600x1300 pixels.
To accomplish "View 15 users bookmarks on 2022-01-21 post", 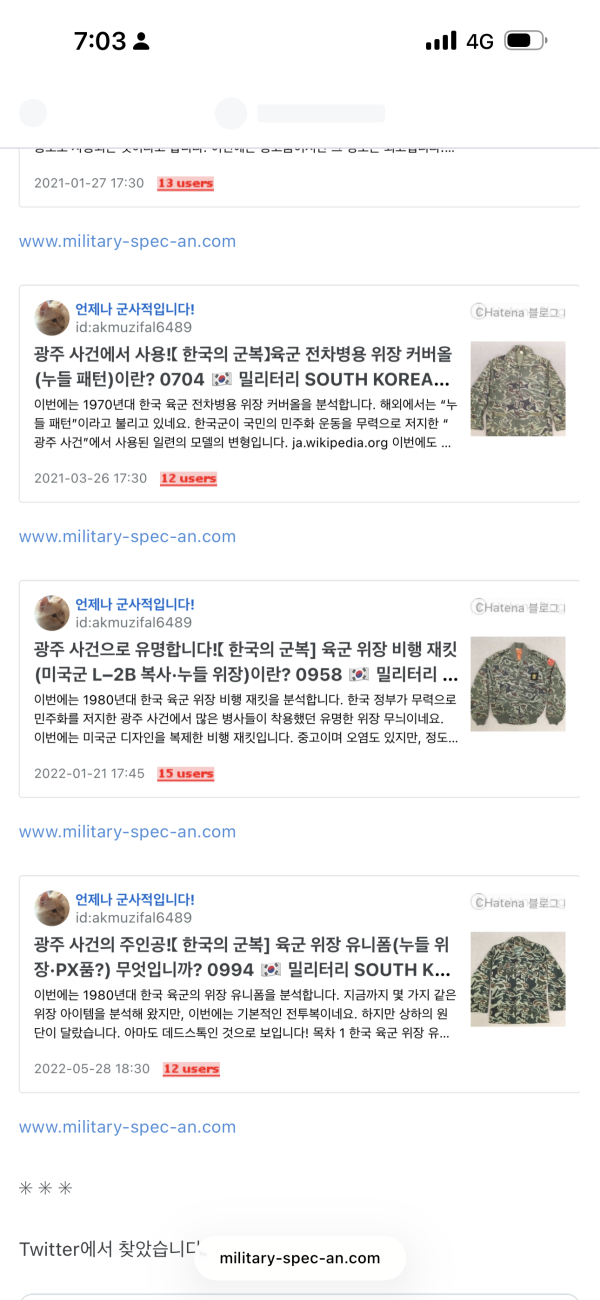I will pos(186,774).
